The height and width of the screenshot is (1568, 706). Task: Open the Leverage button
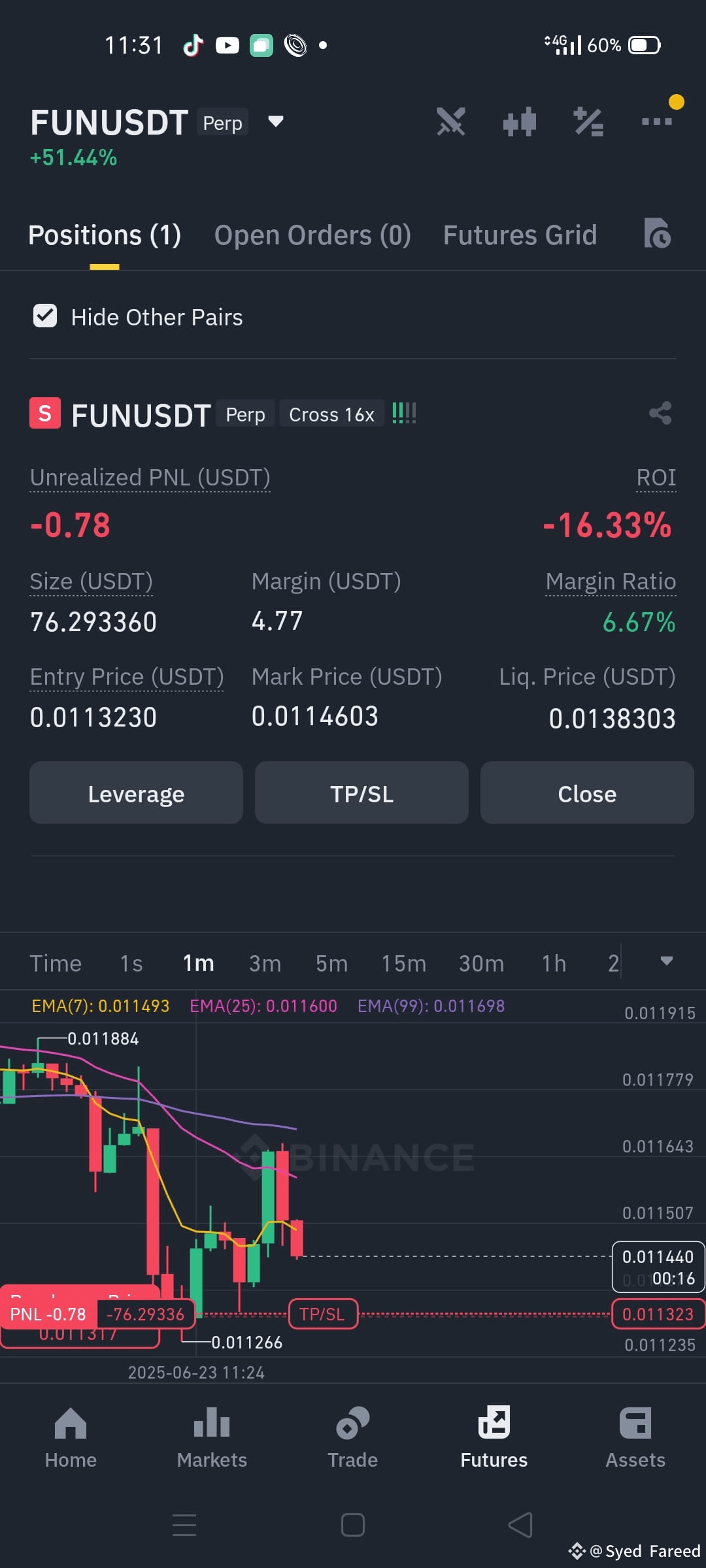click(136, 792)
